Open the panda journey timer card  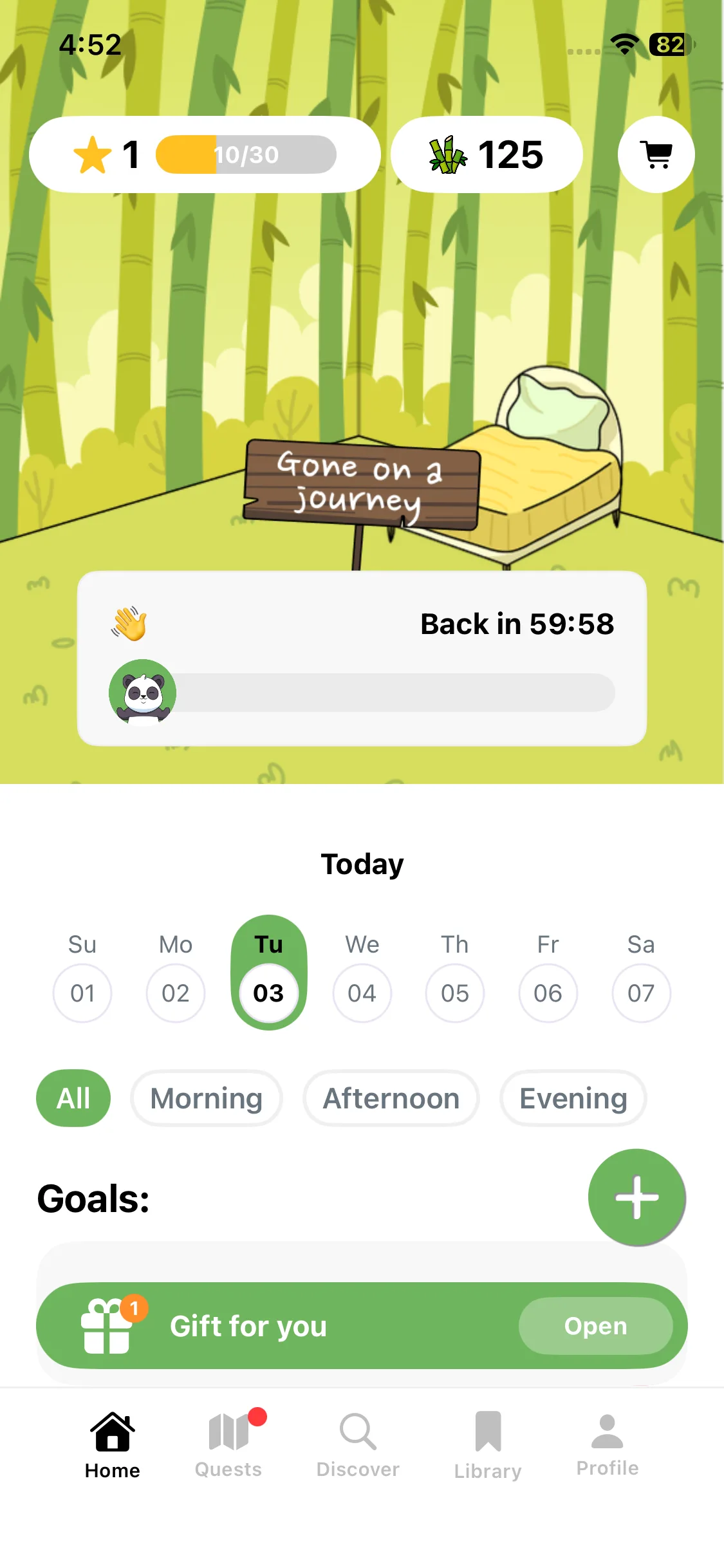click(362, 658)
